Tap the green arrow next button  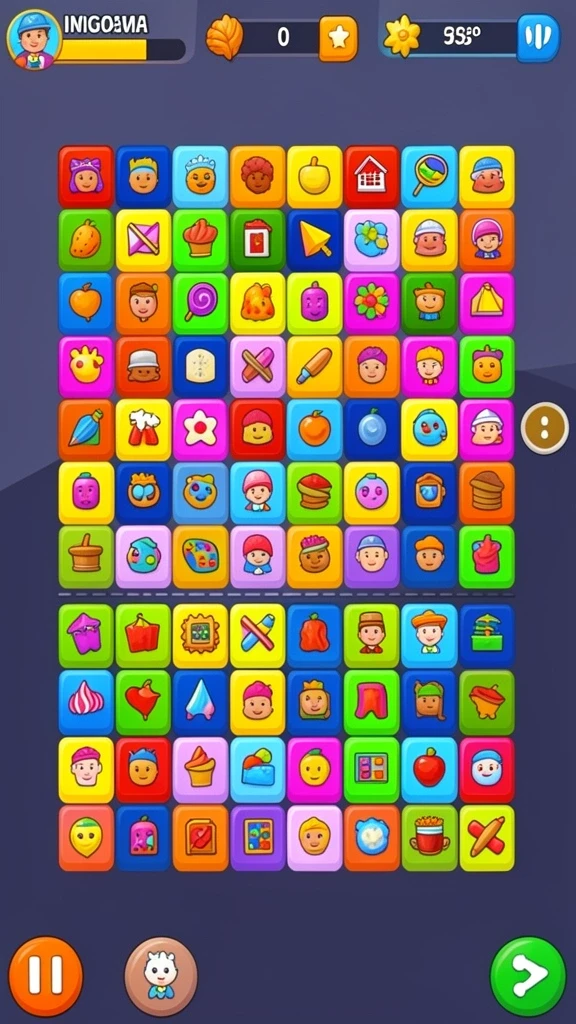[528, 976]
